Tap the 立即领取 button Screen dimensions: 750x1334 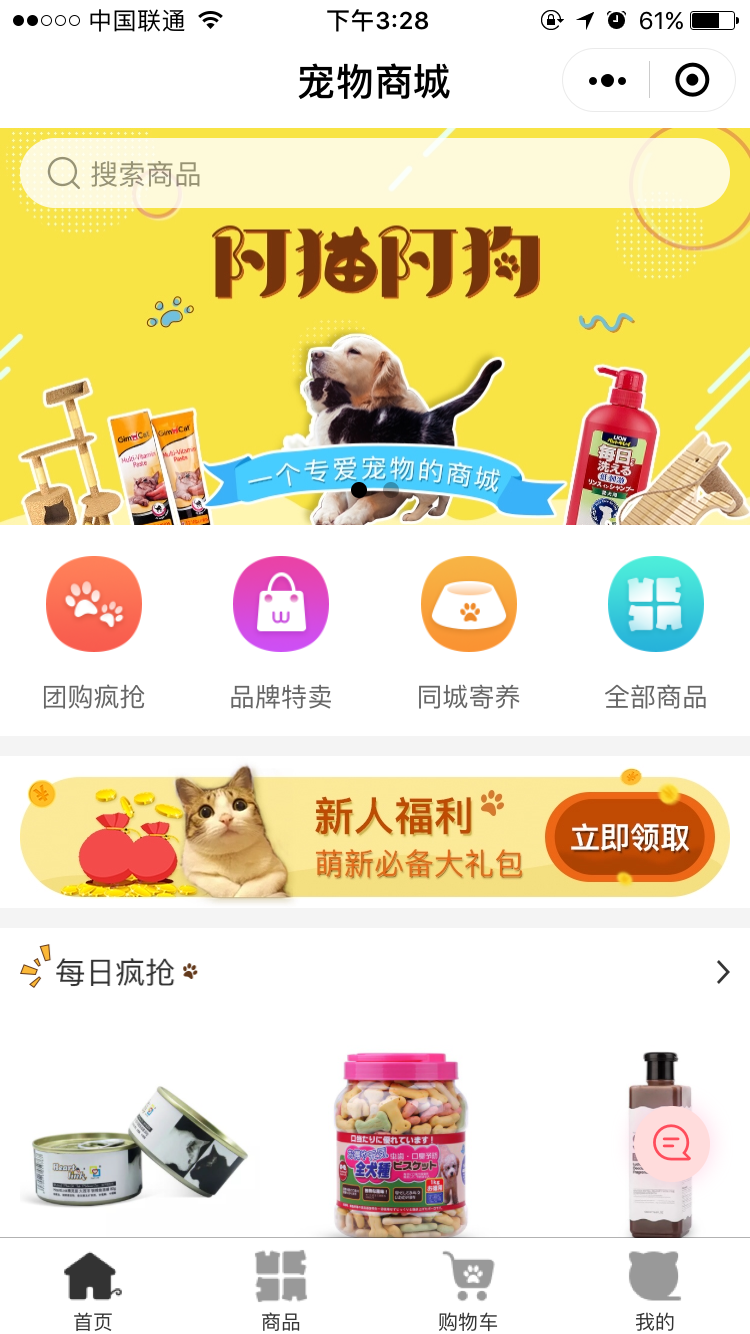pyautogui.click(x=630, y=838)
